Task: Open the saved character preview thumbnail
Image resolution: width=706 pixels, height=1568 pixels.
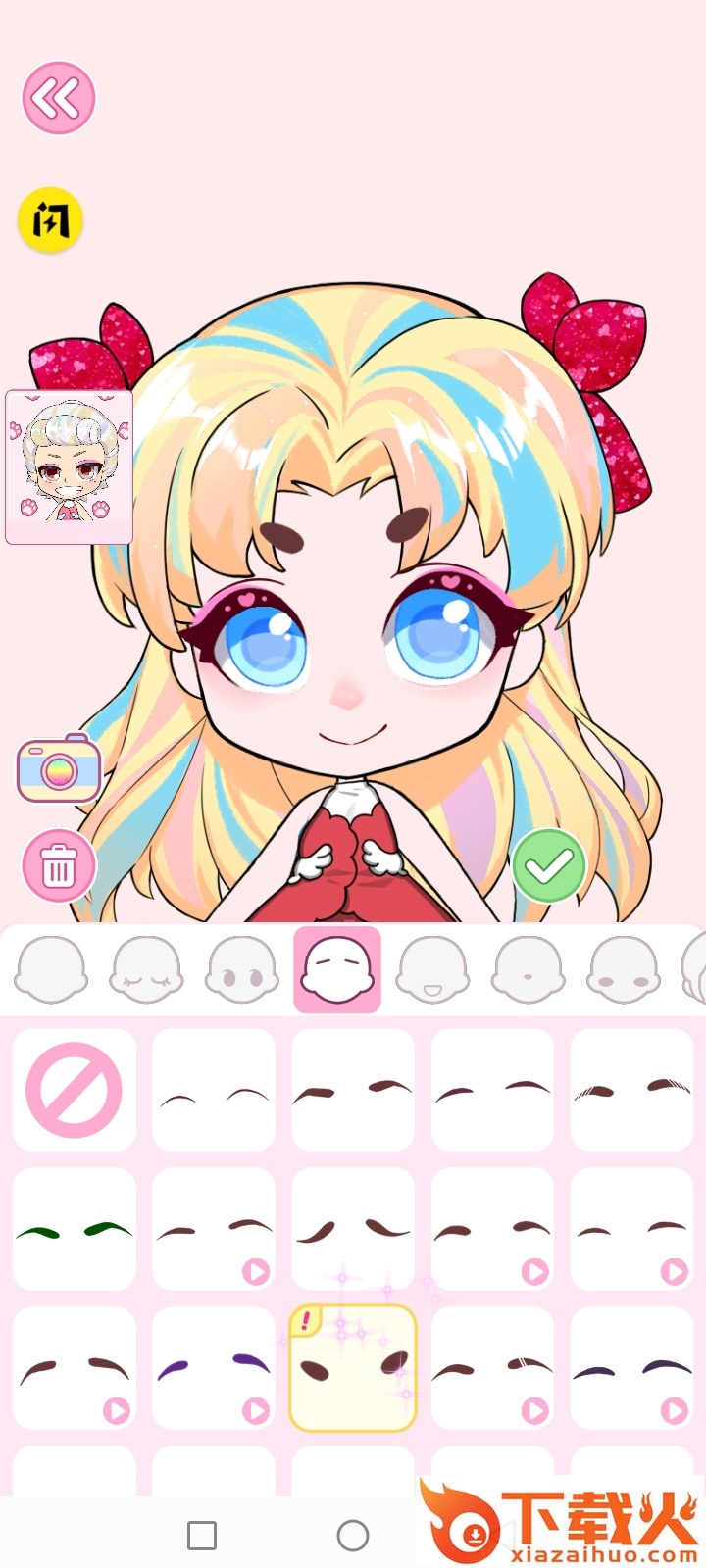Action: 69,466
